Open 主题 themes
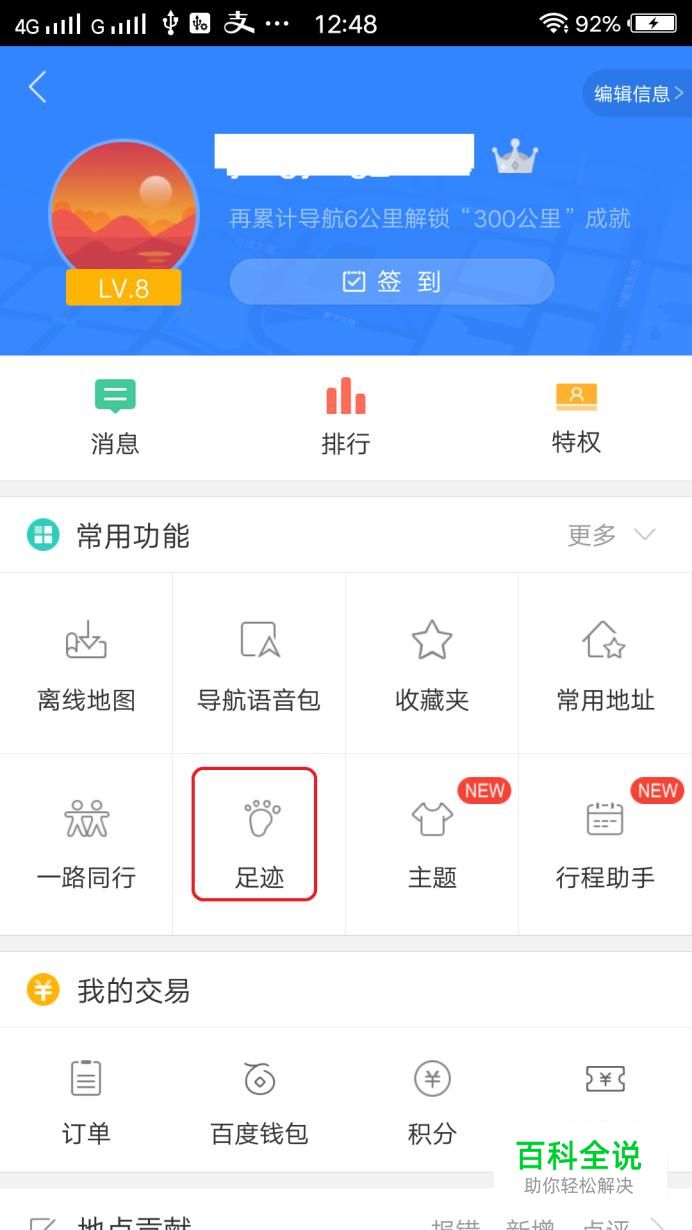 coord(432,845)
